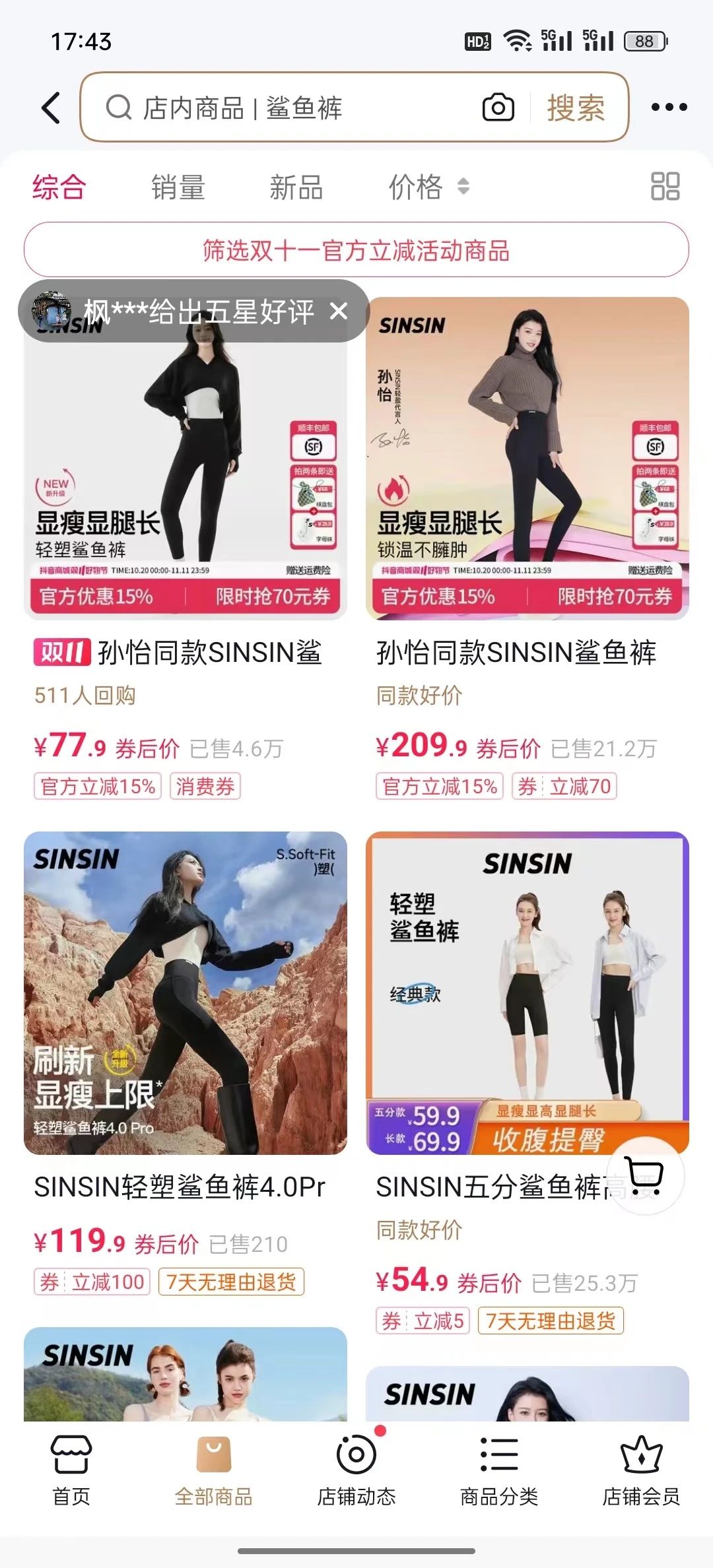Open the floating shopping cart
This screenshot has width=713, height=1568.
pyautogui.click(x=645, y=1176)
